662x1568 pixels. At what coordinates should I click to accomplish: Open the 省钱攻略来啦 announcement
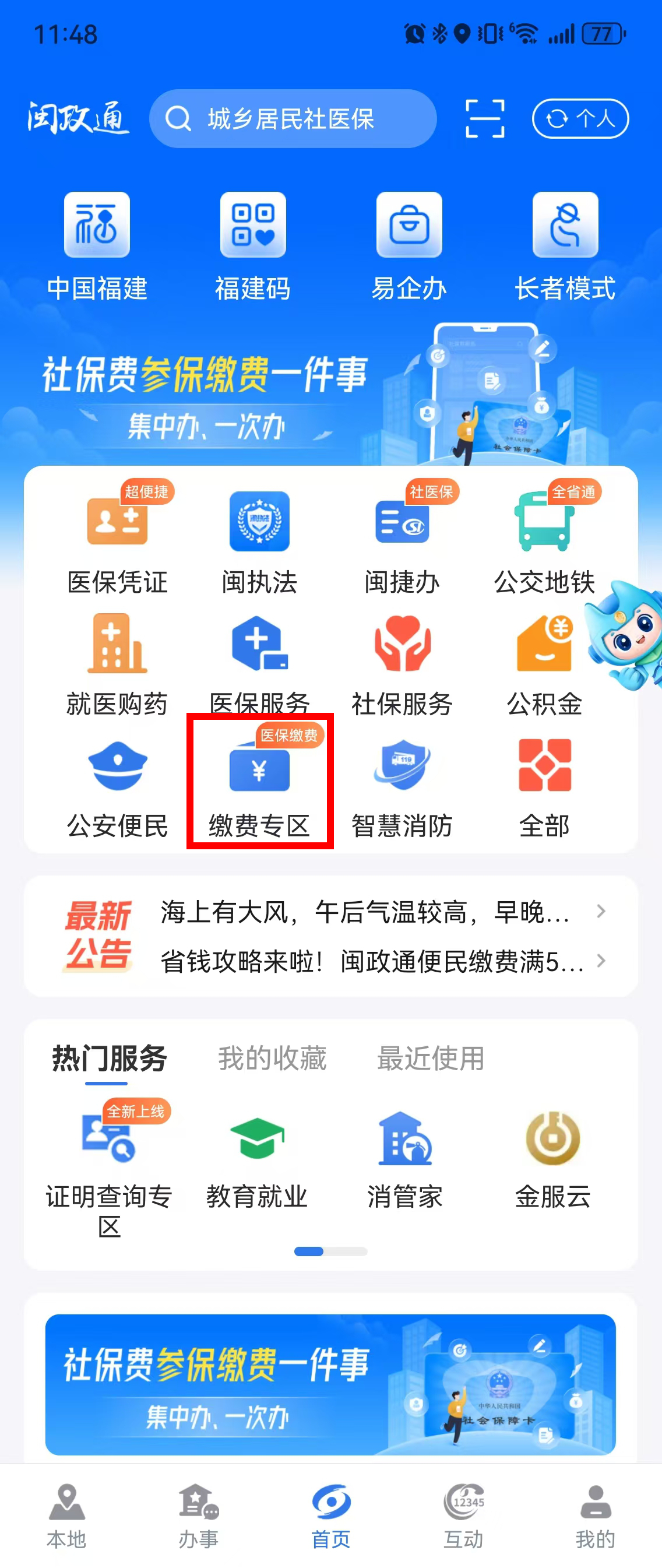coord(371,962)
